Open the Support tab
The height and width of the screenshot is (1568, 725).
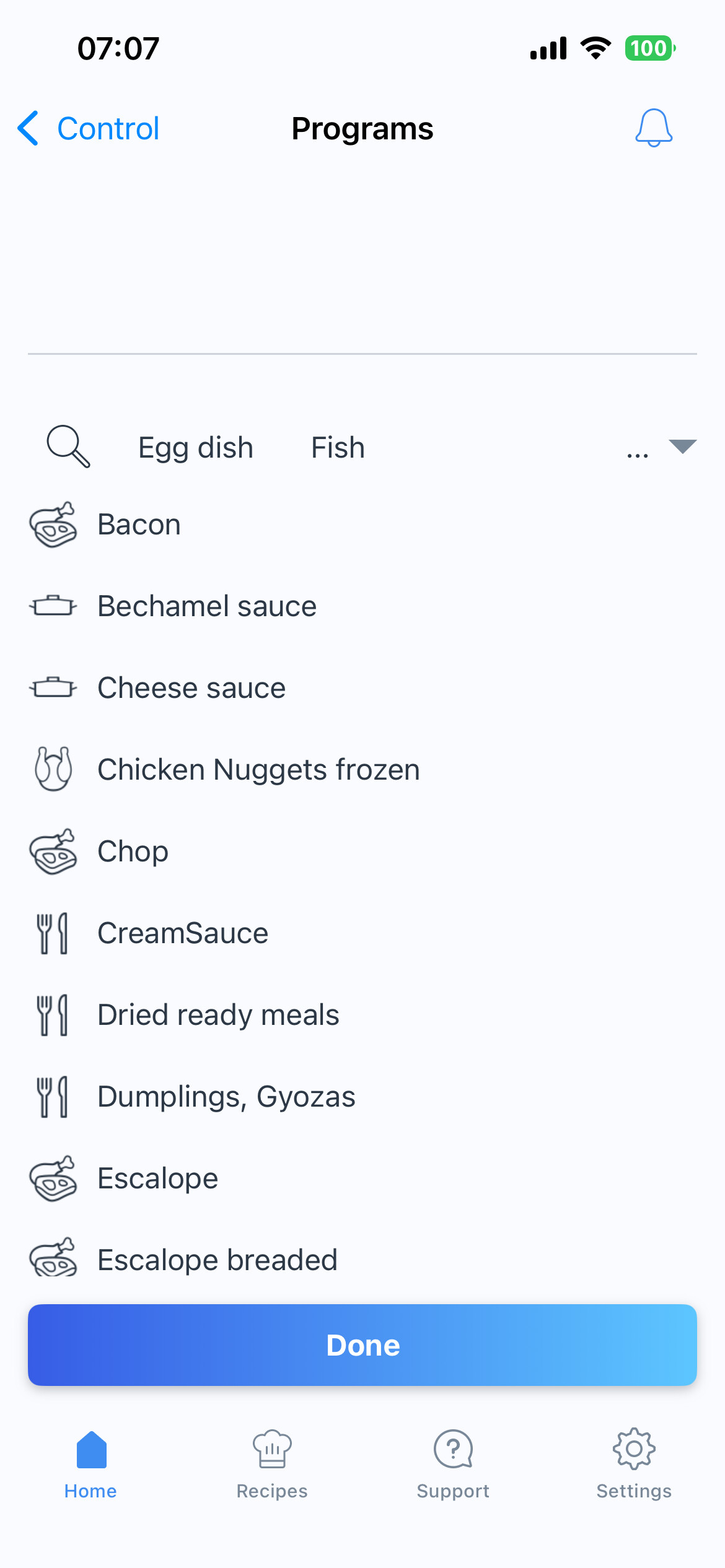tap(453, 1465)
